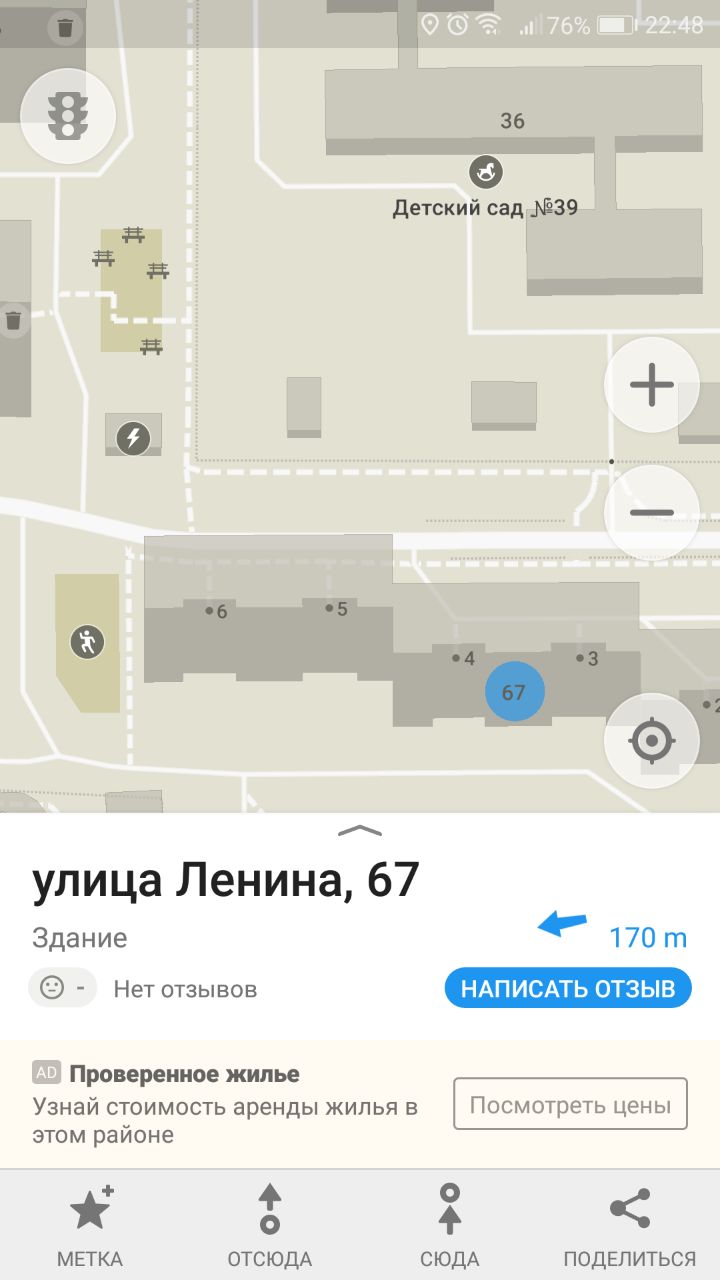Select Детский сад №39 marker on map
This screenshot has height=1280, width=720.
click(486, 173)
